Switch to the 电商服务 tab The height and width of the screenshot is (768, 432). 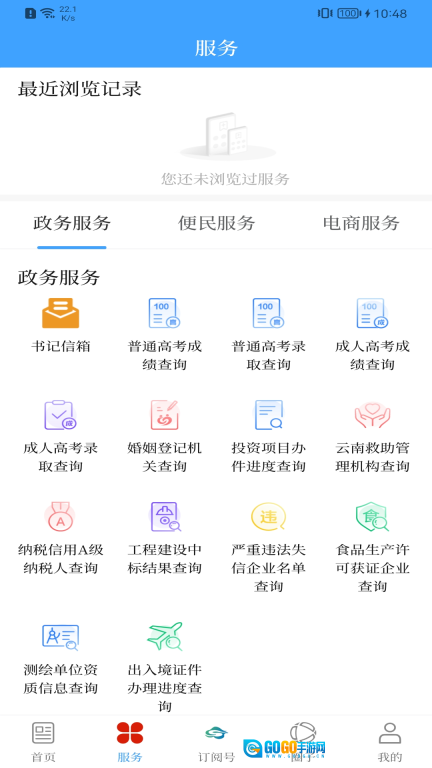coord(361,223)
